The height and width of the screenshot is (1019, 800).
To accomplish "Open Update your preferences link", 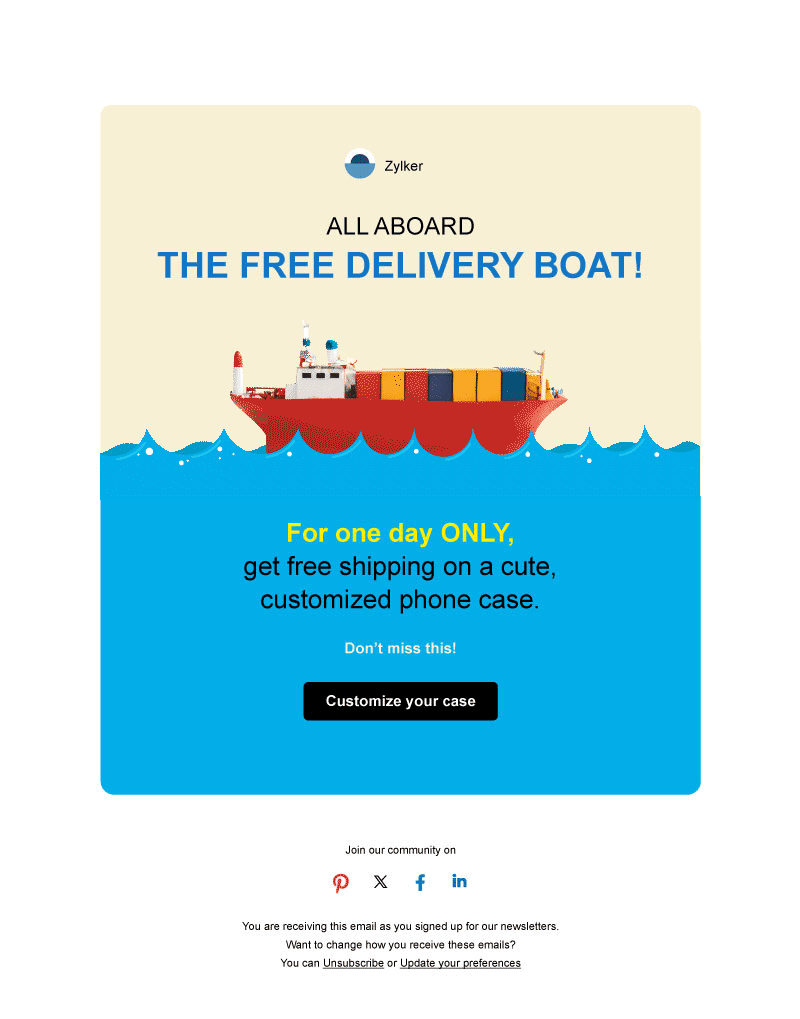I will [460, 963].
